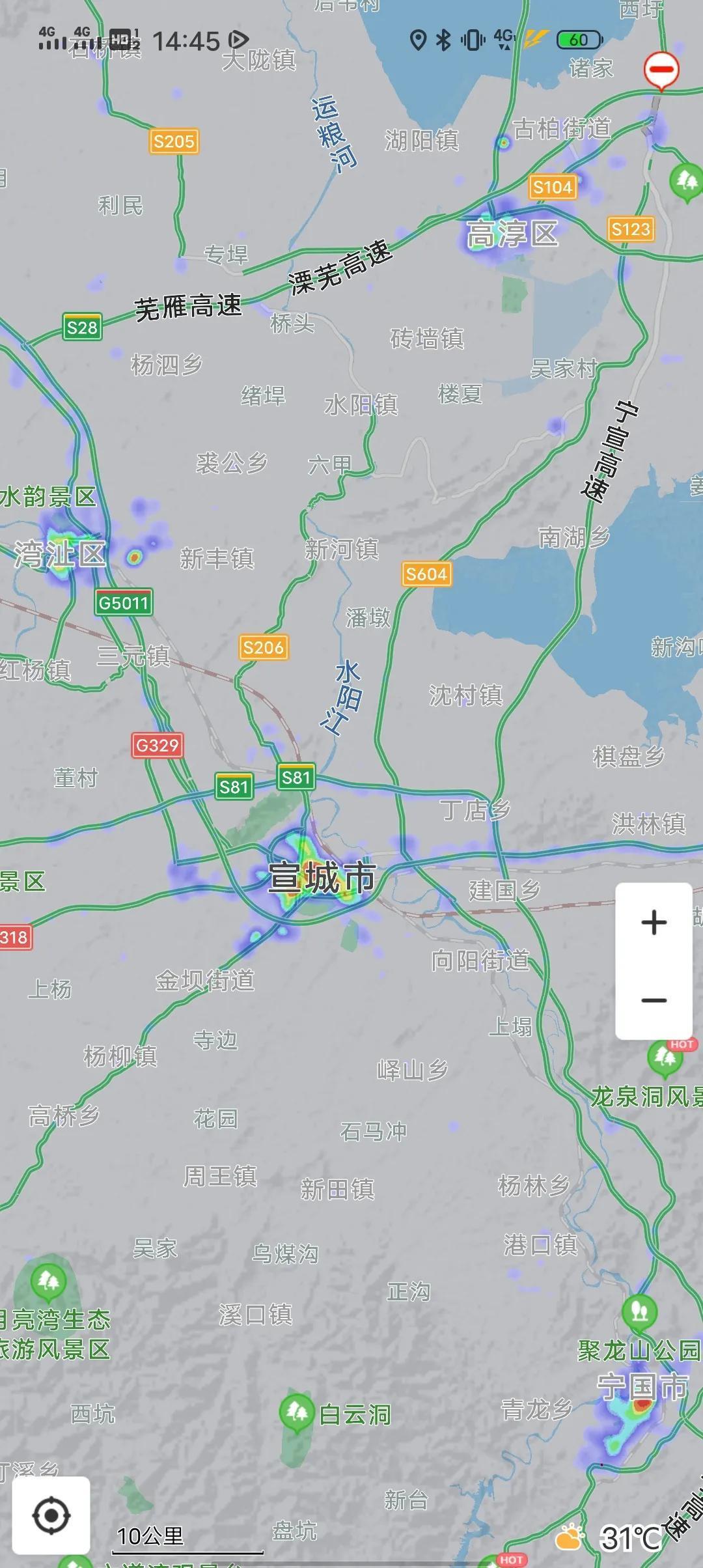Tap the red road closure marker
Image resolution: width=703 pixels, height=1568 pixels.
pyautogui.click(x=661, y=69)
